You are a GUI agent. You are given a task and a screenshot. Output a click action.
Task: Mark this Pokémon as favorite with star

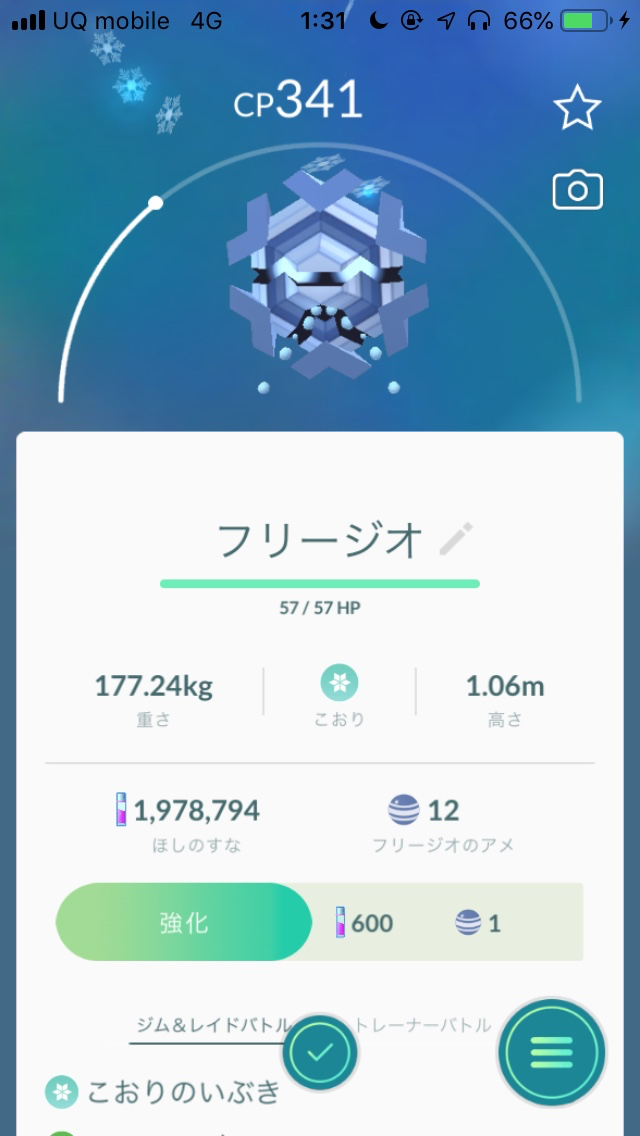pos(577,108)
